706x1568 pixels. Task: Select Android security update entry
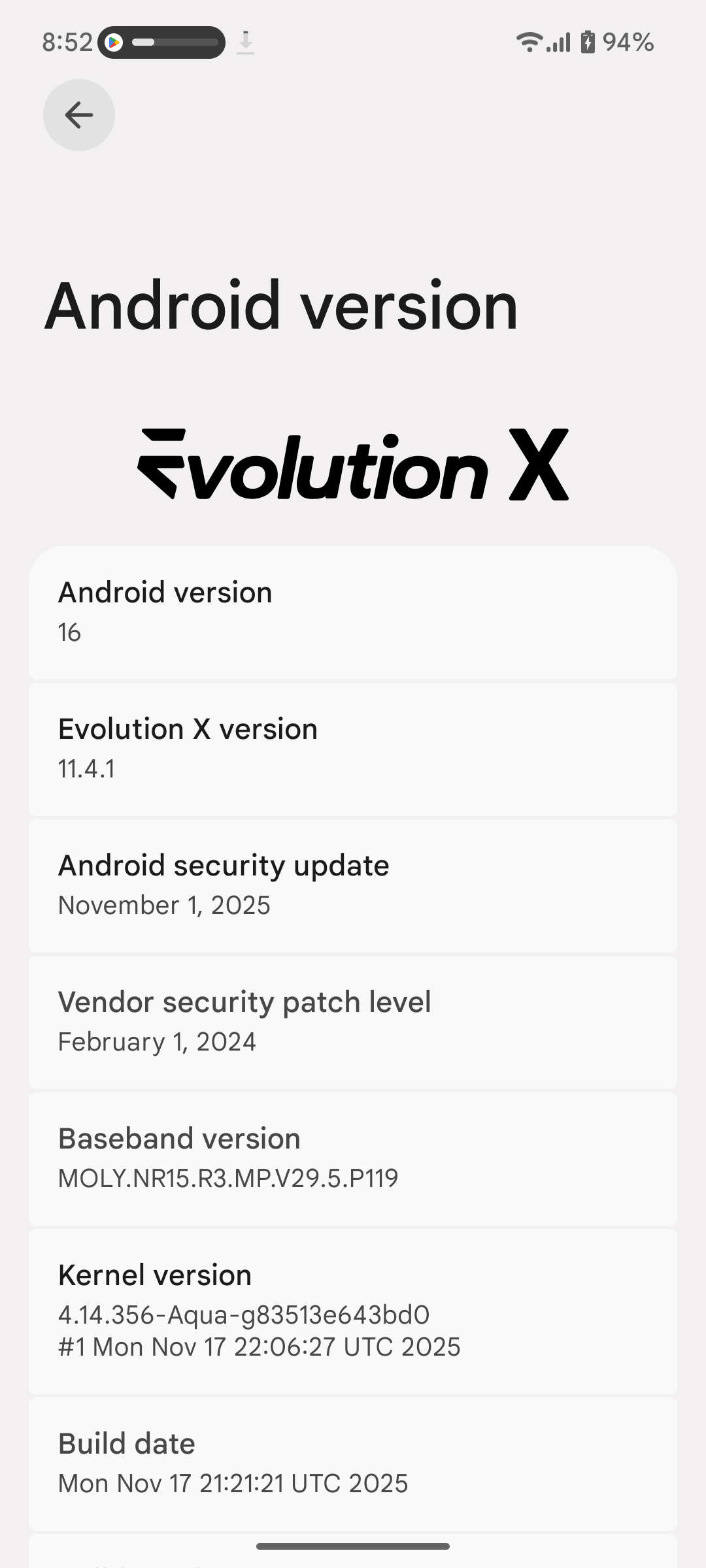pos(353,885)
